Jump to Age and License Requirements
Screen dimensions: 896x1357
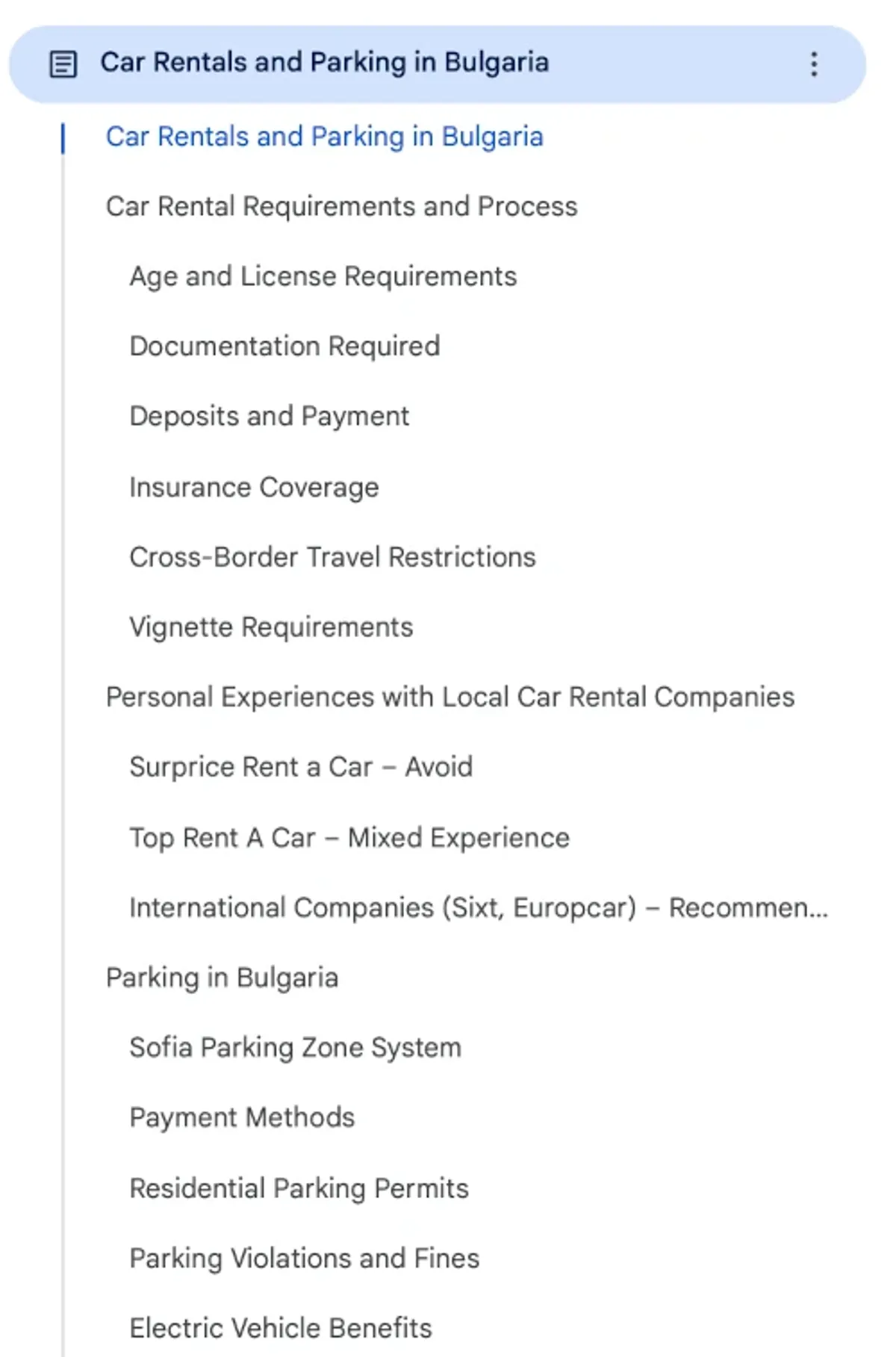323,276
